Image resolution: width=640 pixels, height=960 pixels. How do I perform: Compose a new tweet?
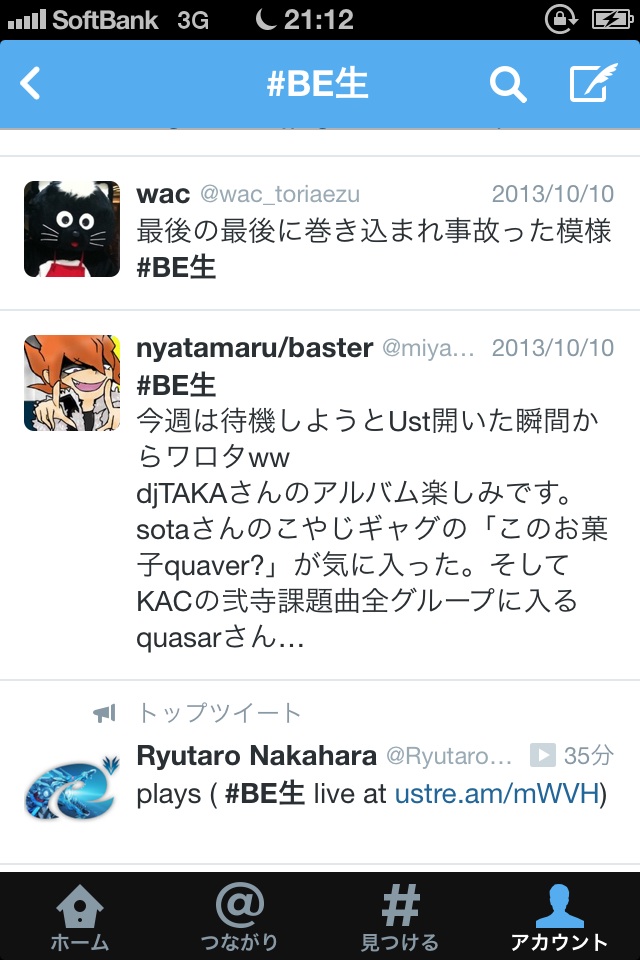[592, 84]
